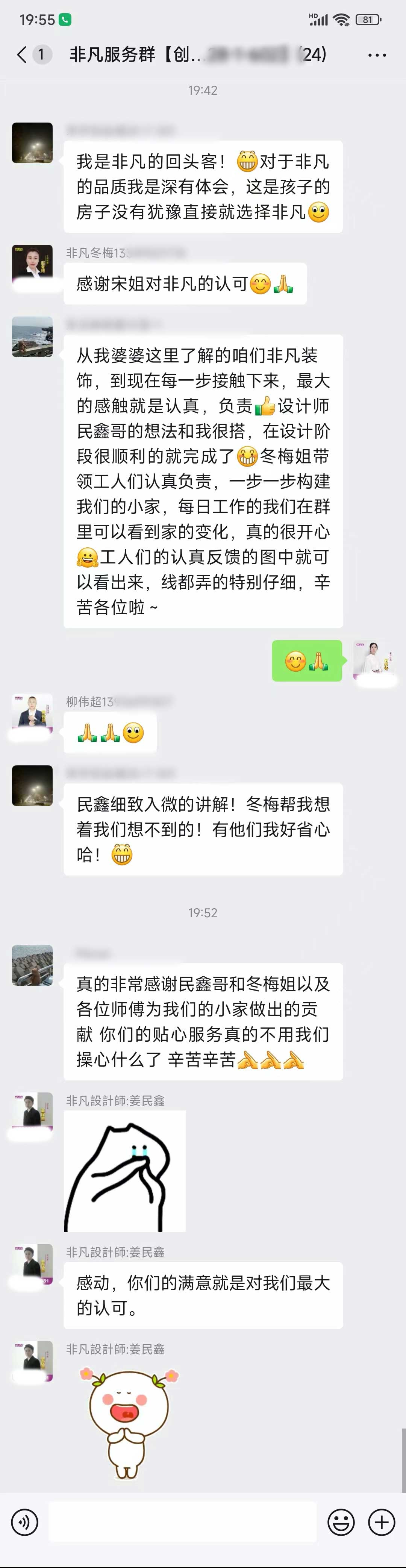Open avatar of the 回头客 message sender
Viewport: 406px width, 1568px height.
click(x=32, y=143)
